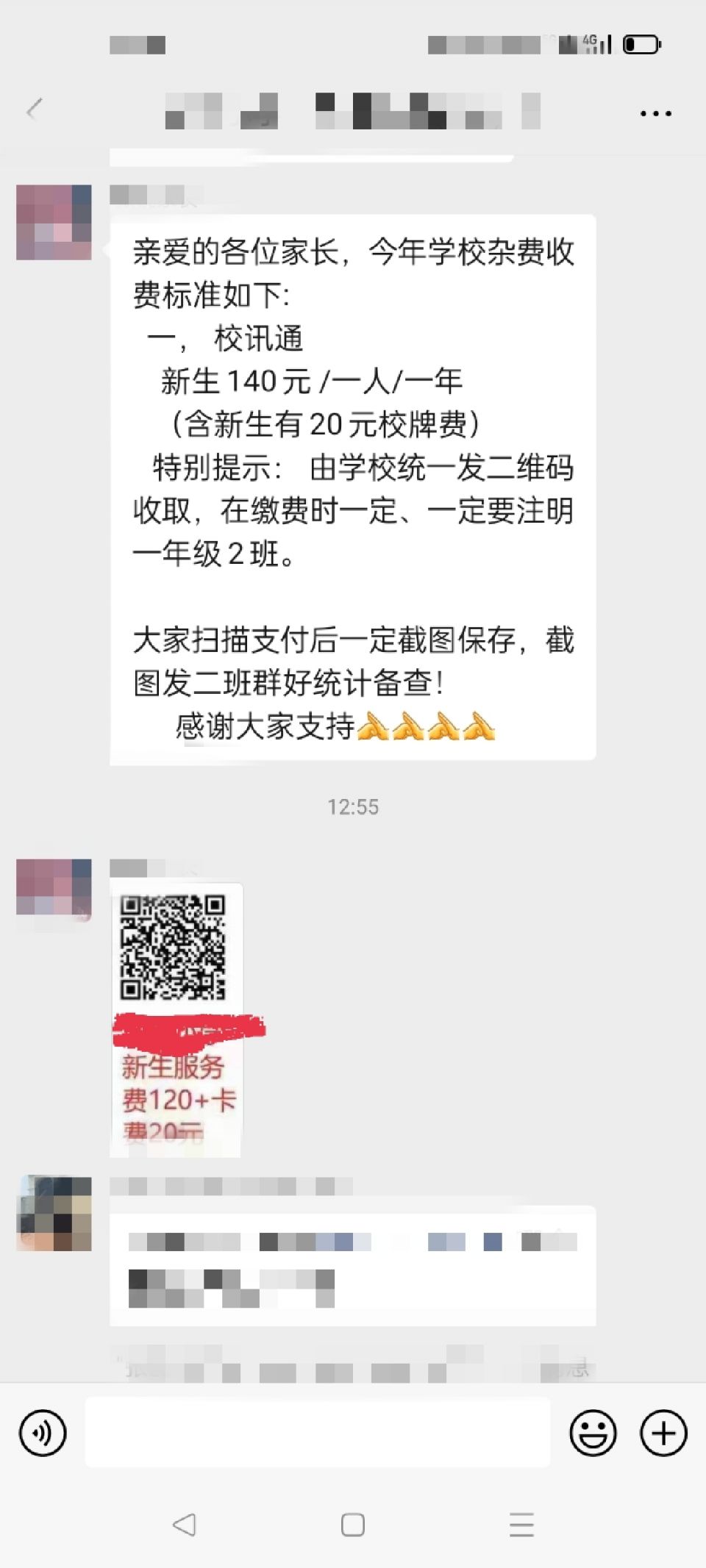Open the chat's three-dot menu

pos(655,113)
